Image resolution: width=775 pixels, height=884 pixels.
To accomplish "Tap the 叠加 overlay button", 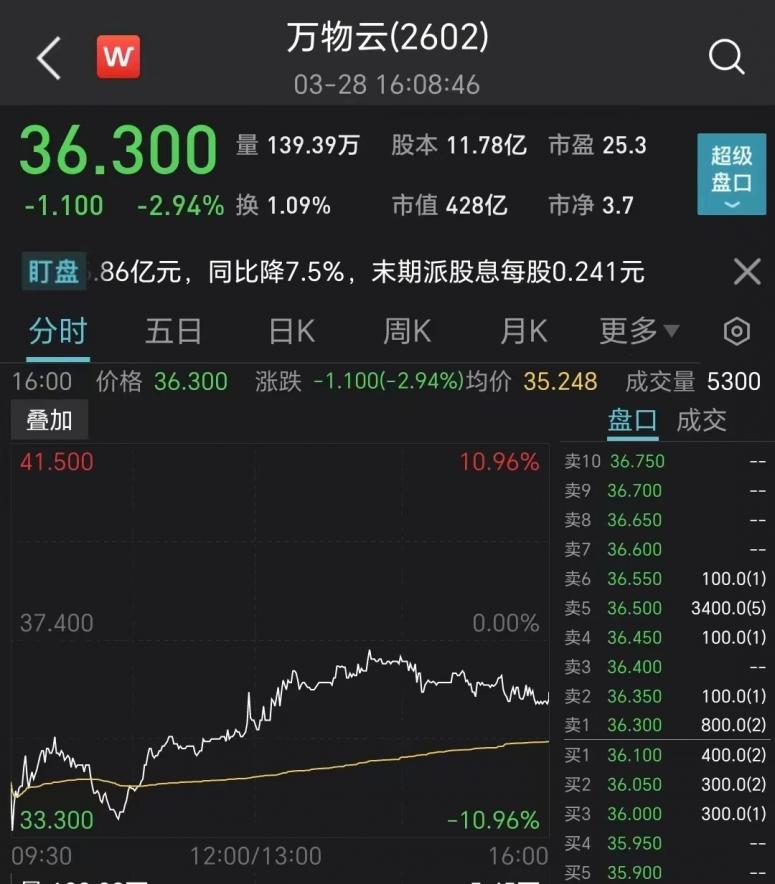I will coord(49,421).
